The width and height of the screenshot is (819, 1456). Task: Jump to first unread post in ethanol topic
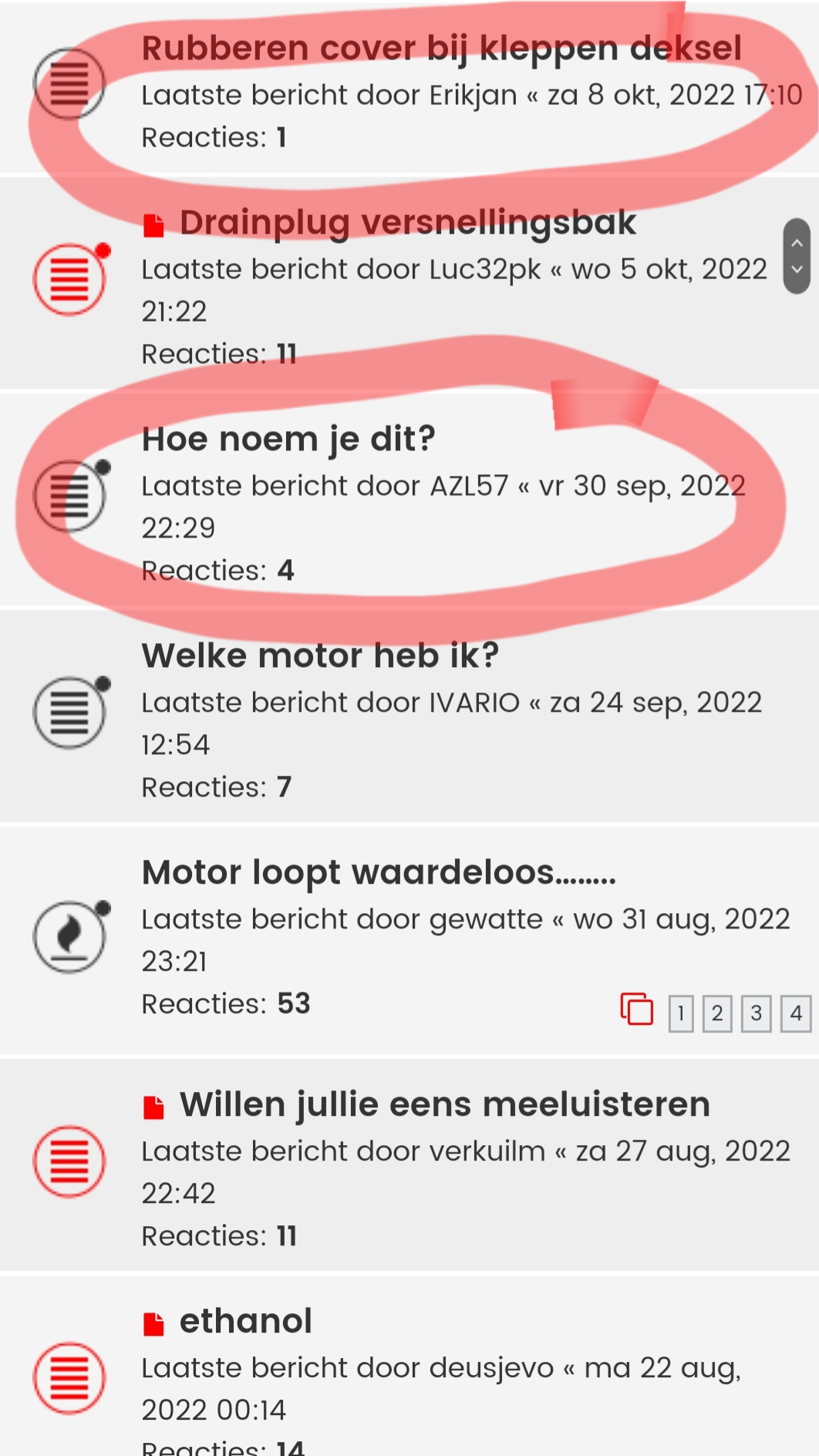coord(154,1324)
